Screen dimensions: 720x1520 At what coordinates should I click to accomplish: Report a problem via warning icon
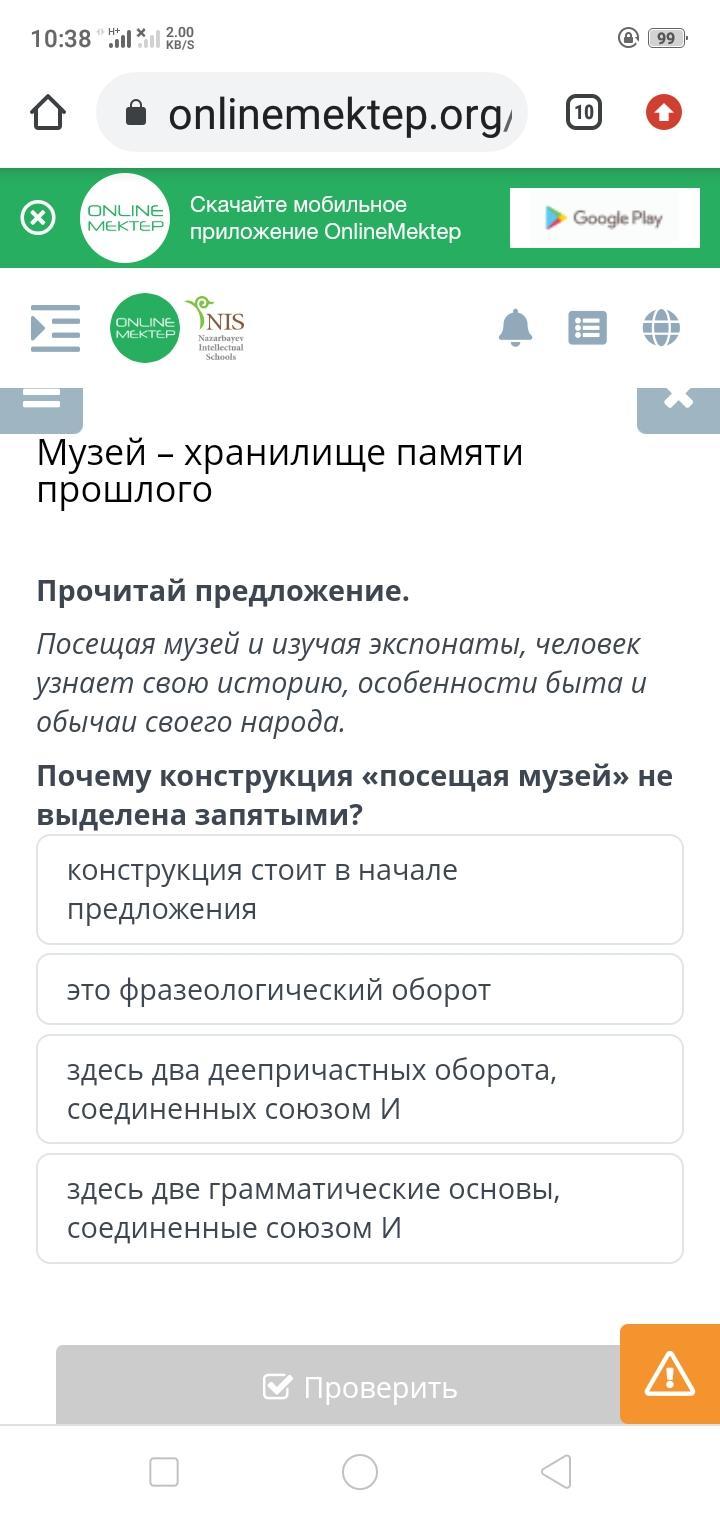(x=670, y=1373)
